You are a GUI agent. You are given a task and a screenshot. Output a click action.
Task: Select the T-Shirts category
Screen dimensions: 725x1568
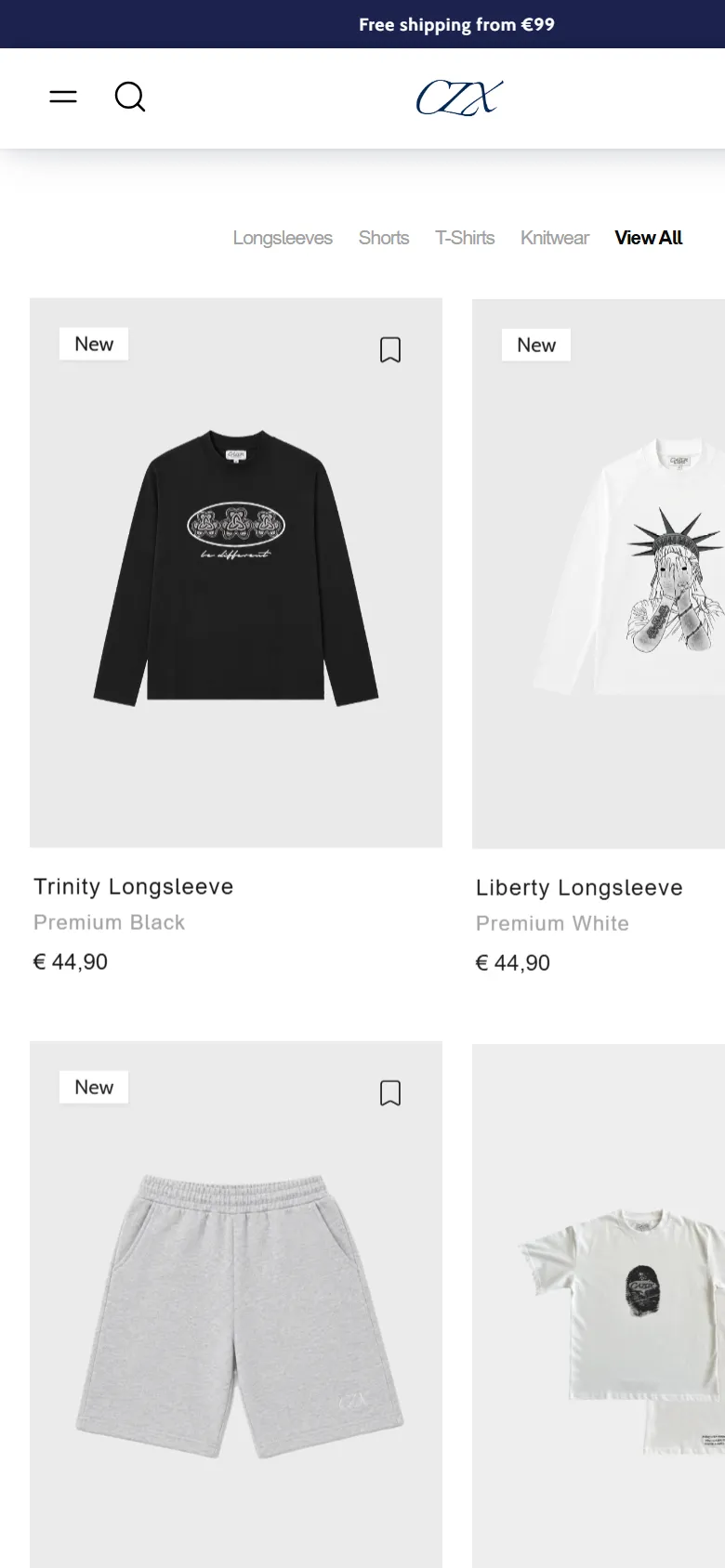click(x=465, y=238)
